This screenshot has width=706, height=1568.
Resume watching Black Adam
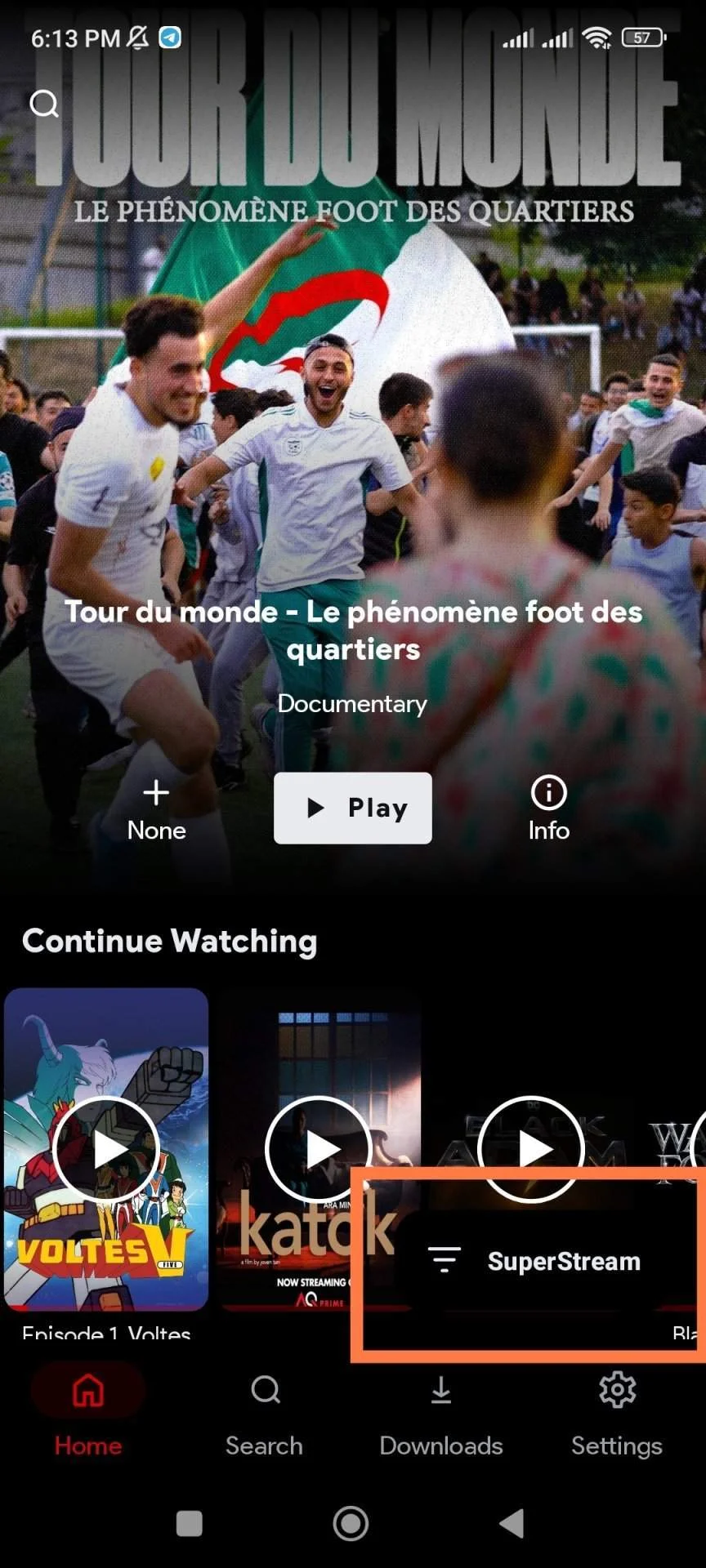point(531,1148)
